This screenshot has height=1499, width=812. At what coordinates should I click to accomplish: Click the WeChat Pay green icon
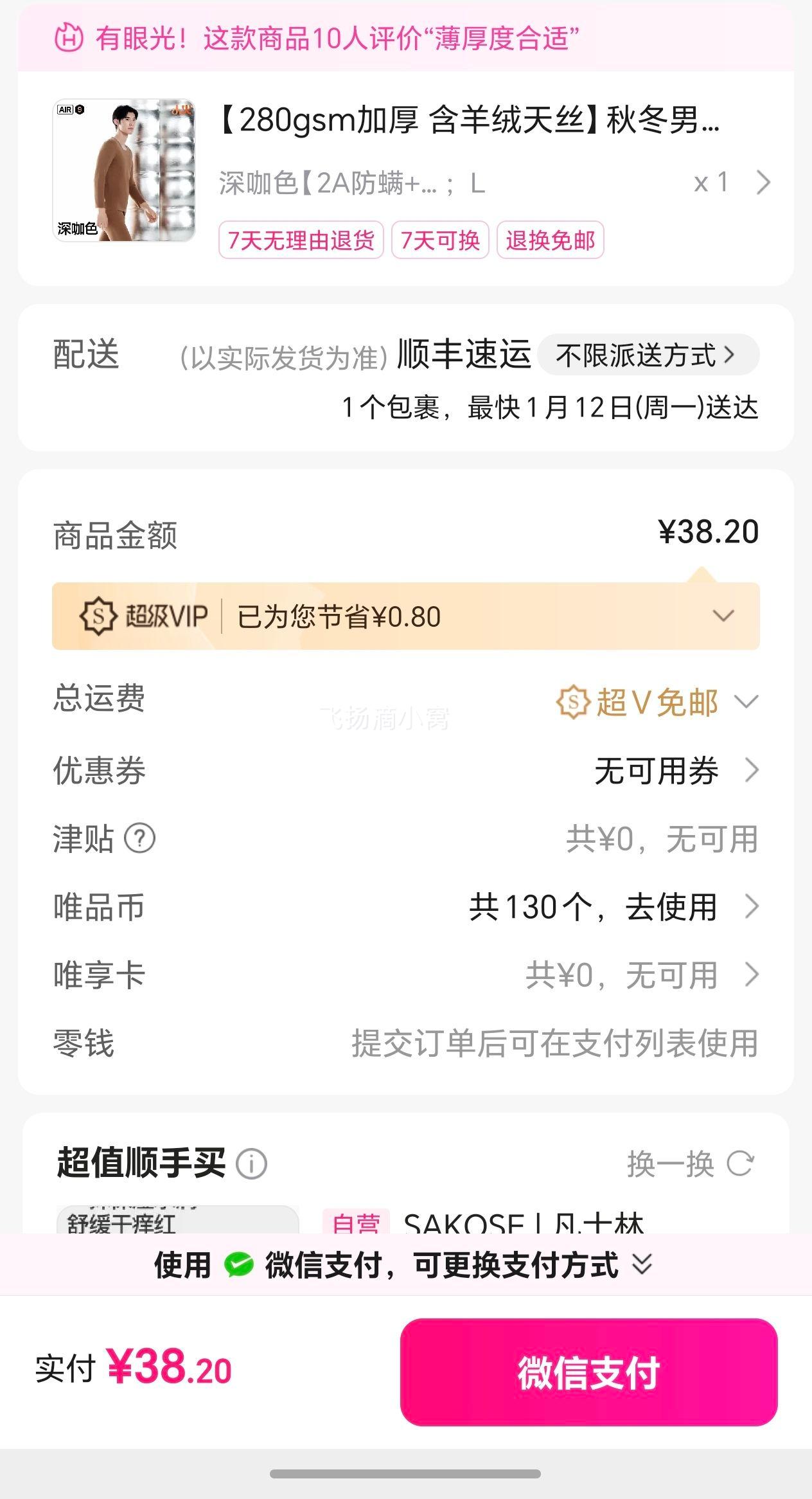pos(239,1266)
